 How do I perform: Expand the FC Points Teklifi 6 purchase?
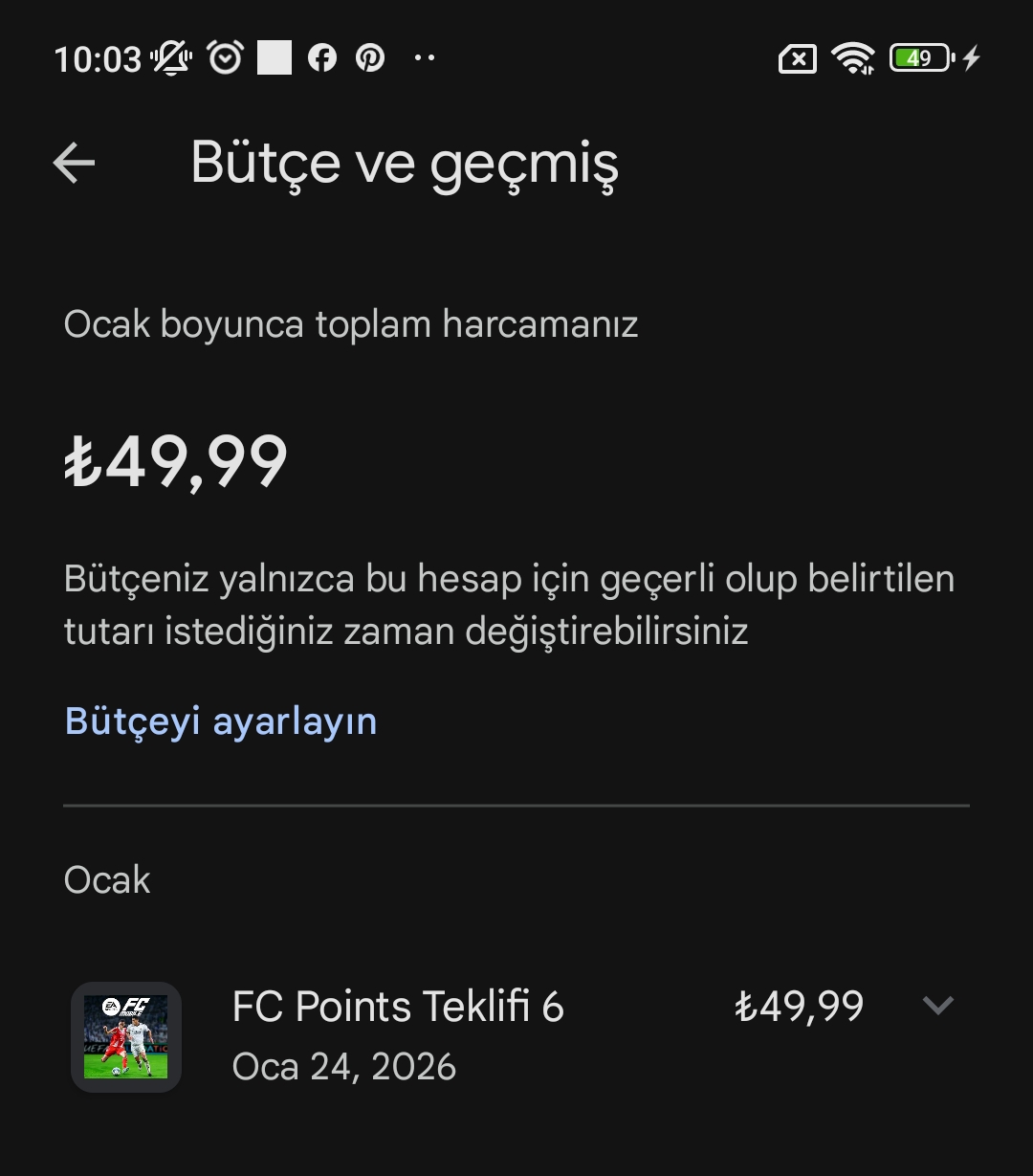point(937,1006)
